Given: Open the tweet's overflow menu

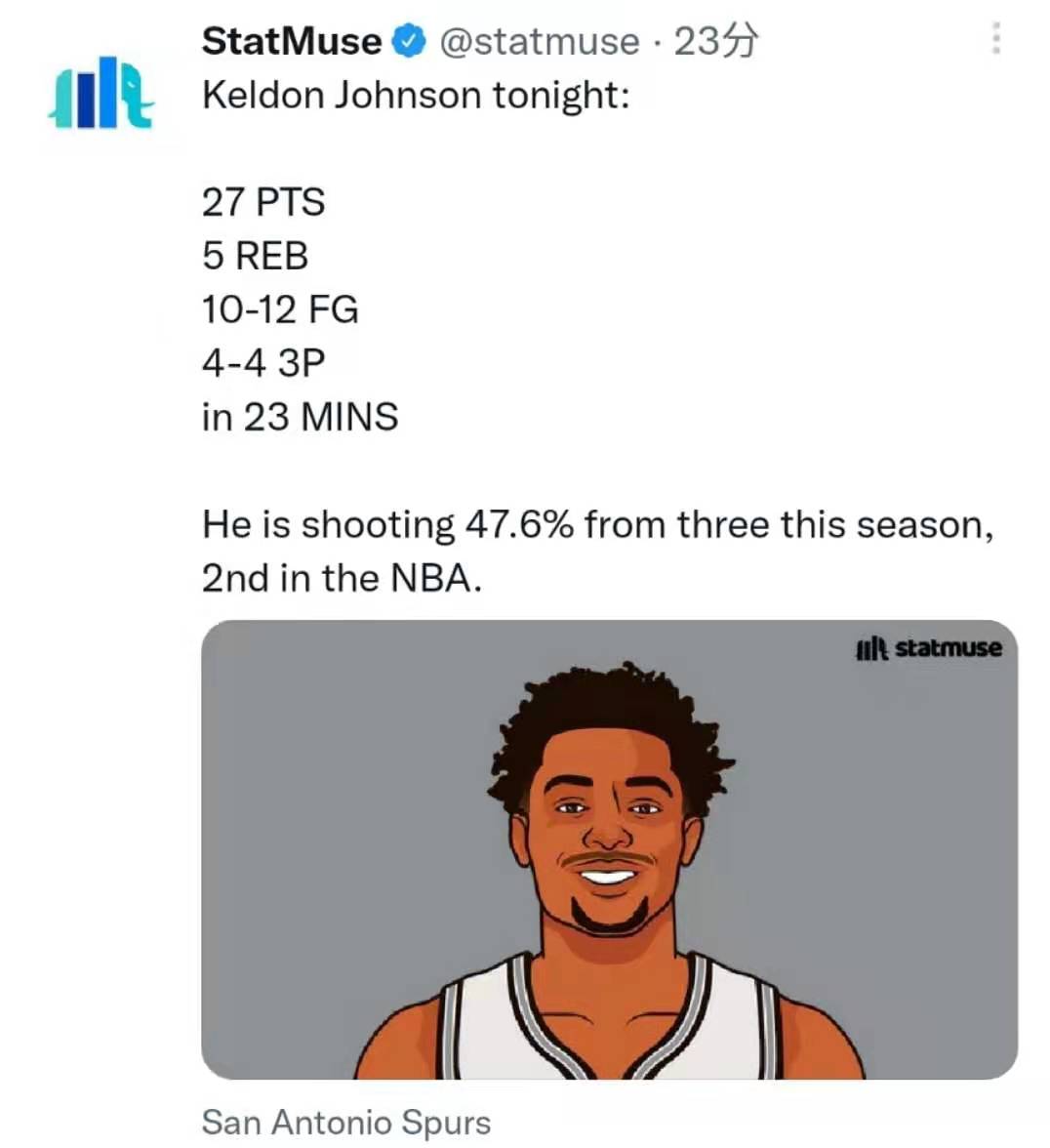Looking at the screenshot, I should pos(995,37).
